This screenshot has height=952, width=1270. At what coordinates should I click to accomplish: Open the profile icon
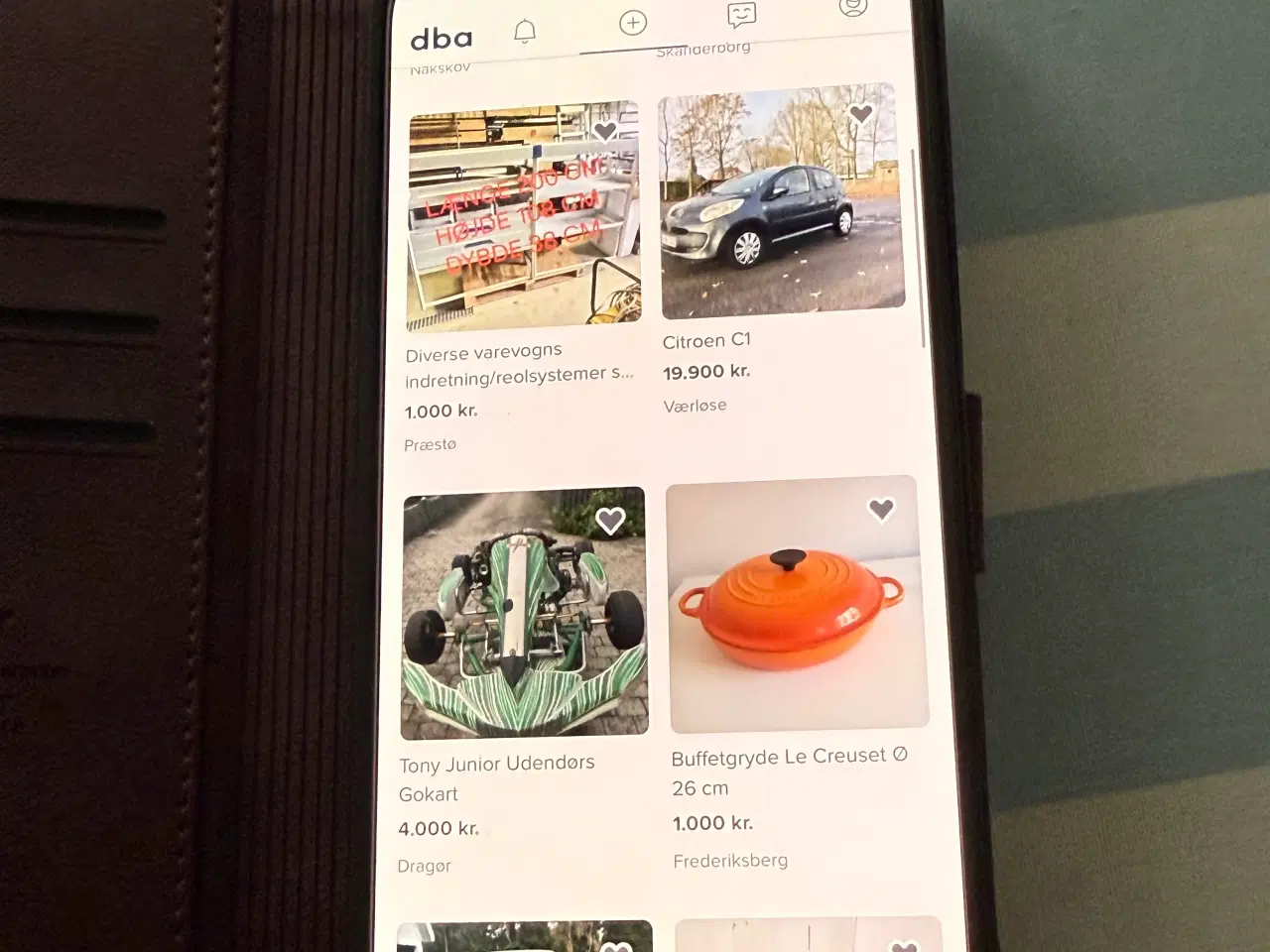click(852, 8)
